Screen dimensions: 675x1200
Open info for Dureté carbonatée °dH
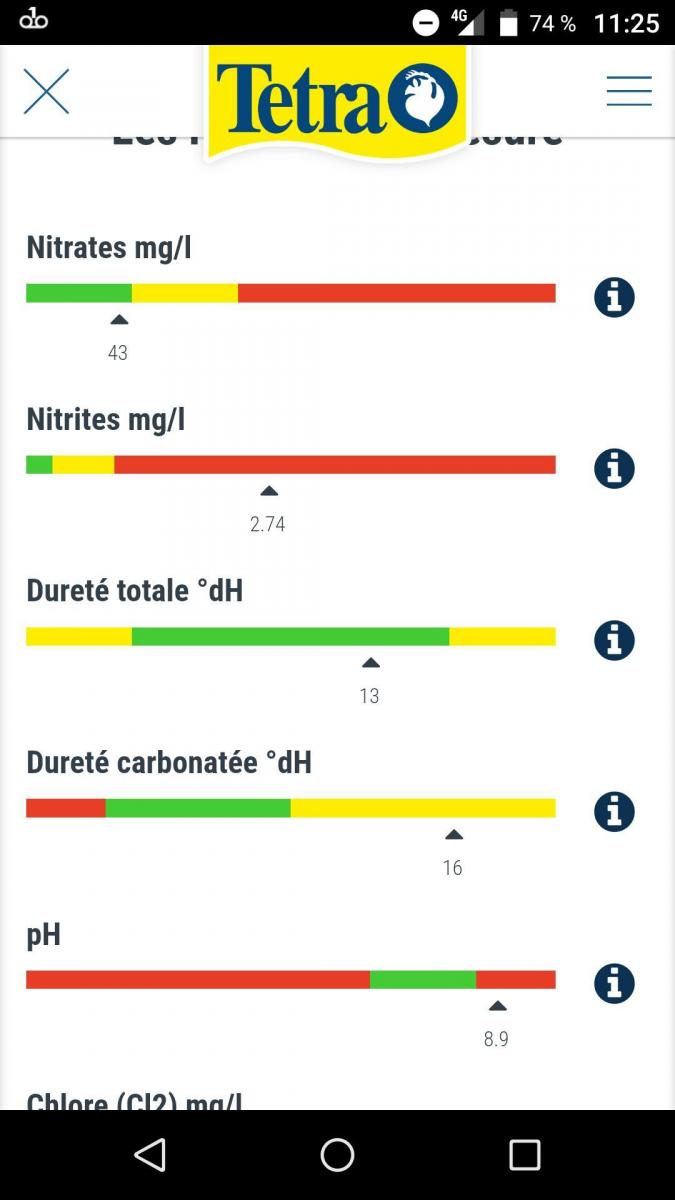click(614, 812)
